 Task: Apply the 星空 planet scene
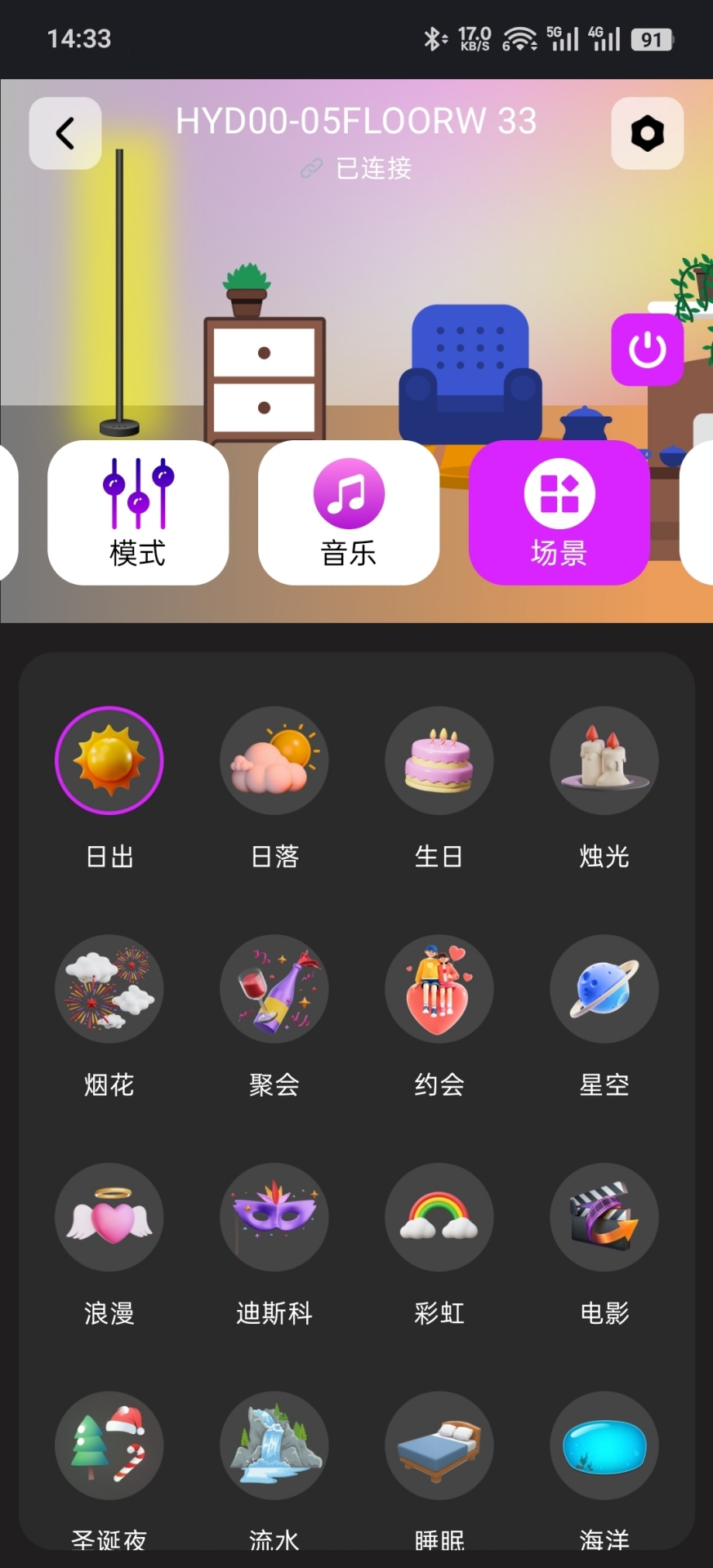[x=604, y=989]
